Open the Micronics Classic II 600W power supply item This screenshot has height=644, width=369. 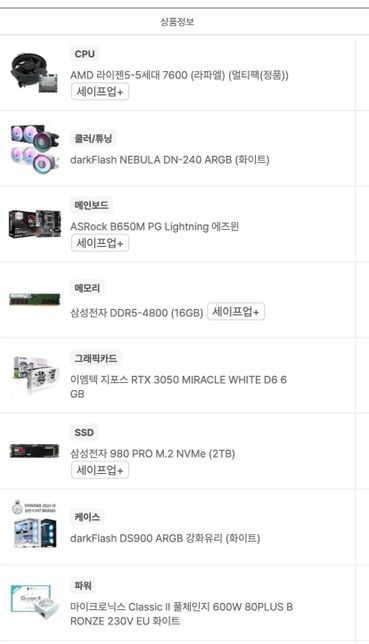181,614
